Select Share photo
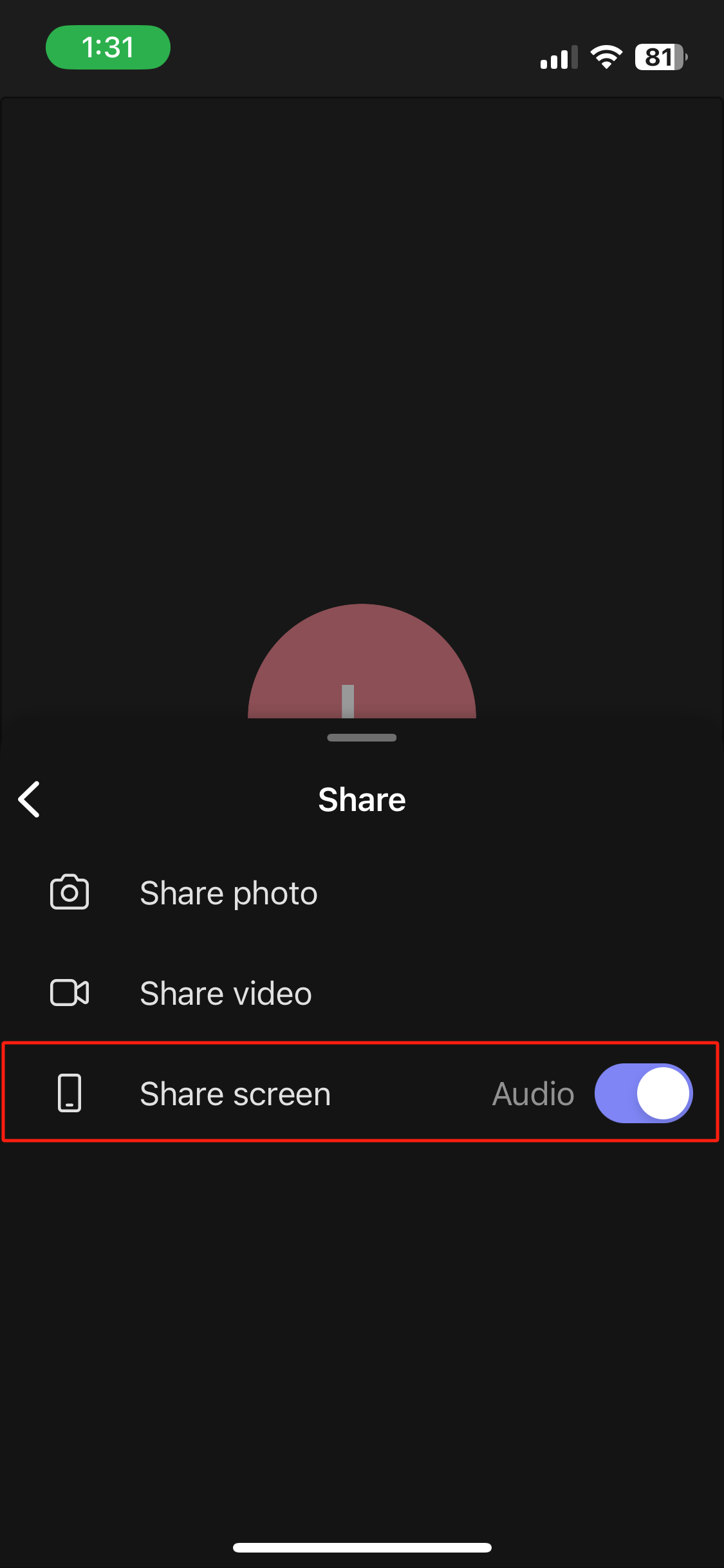Viewport: 724px width, 1568px height. (x=362, y=893)
